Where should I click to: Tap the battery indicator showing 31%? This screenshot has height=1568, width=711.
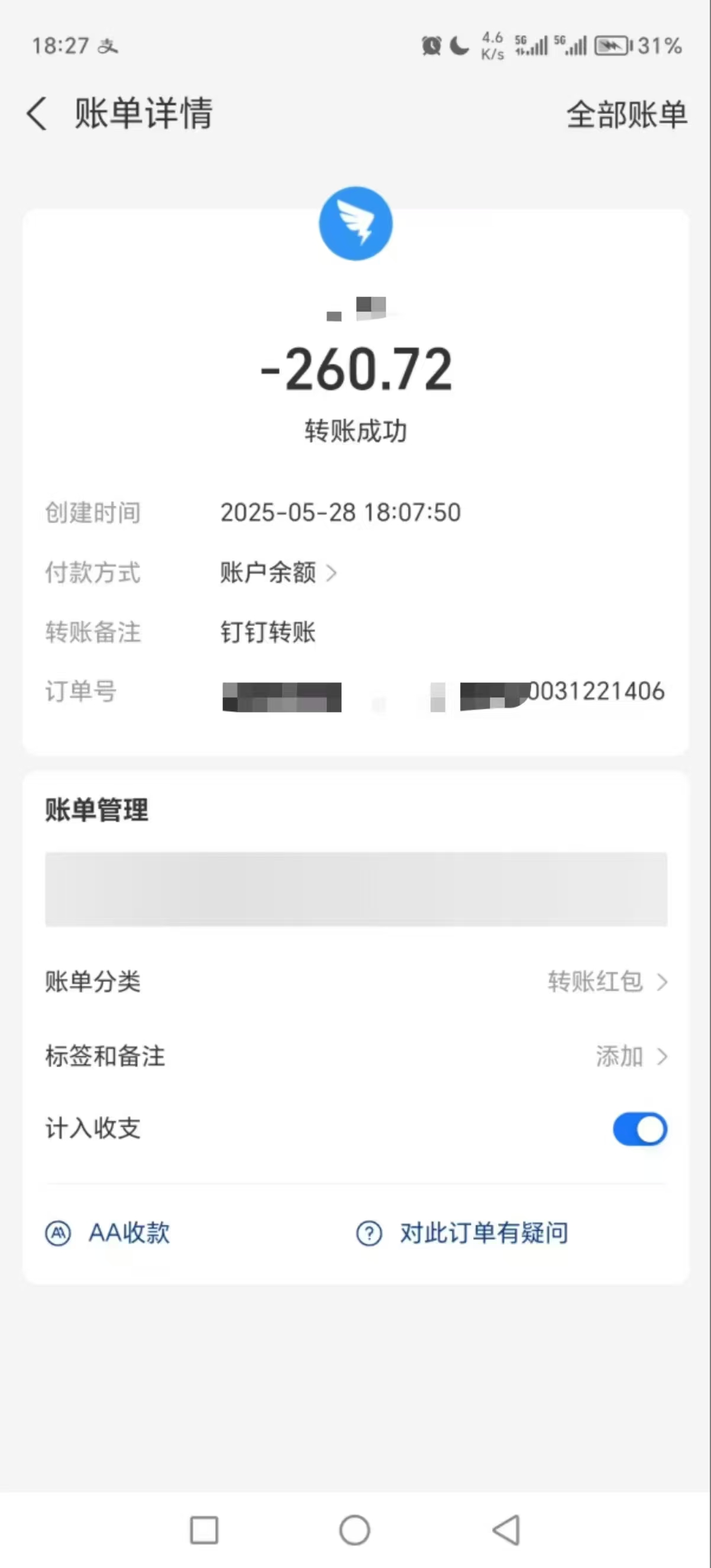click(x=615, y=44)
